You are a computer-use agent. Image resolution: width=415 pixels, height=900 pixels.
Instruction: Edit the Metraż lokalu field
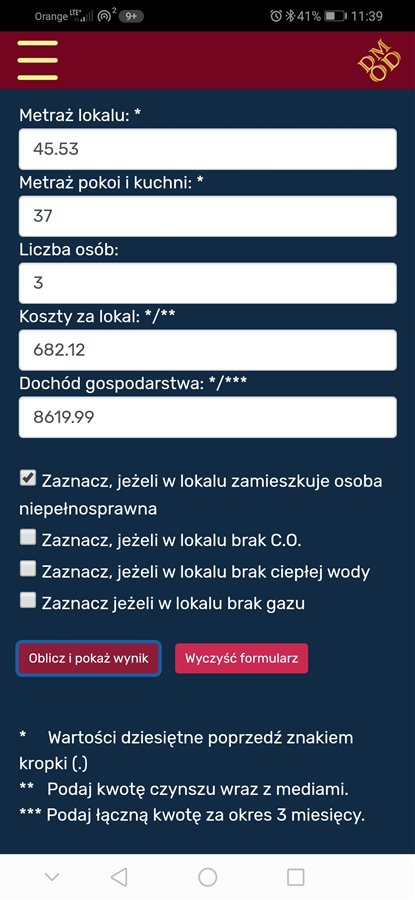pyautogui.click(x=207, y=149)
